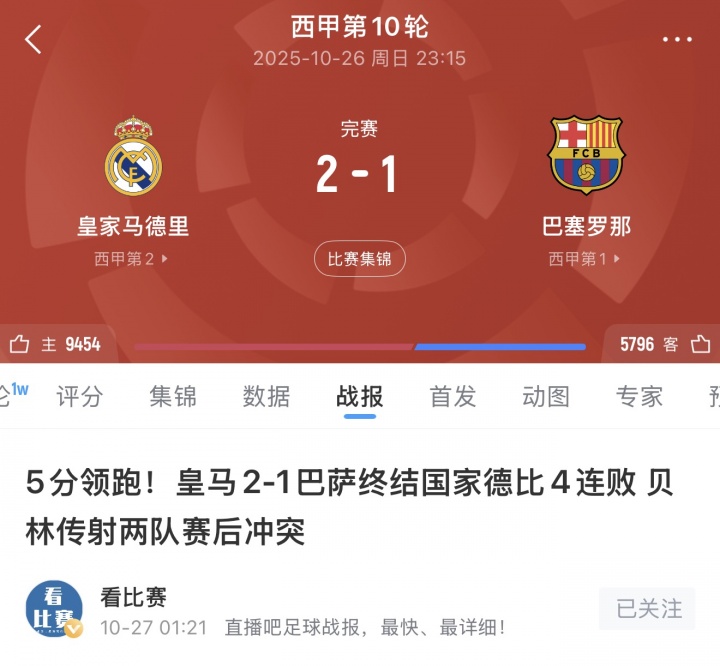Like the home team 主 thumbs-up
This screenshot has width=720, height=666.
[x=21, y=345]
